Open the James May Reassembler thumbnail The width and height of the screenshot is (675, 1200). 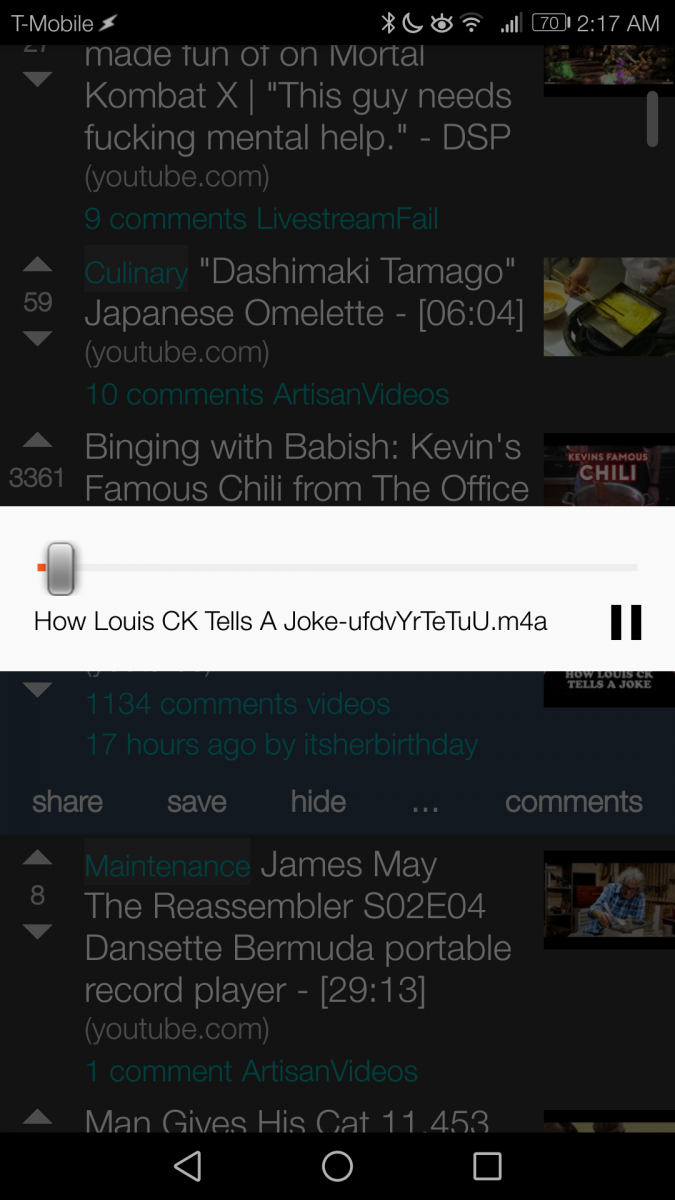(608, 899)
